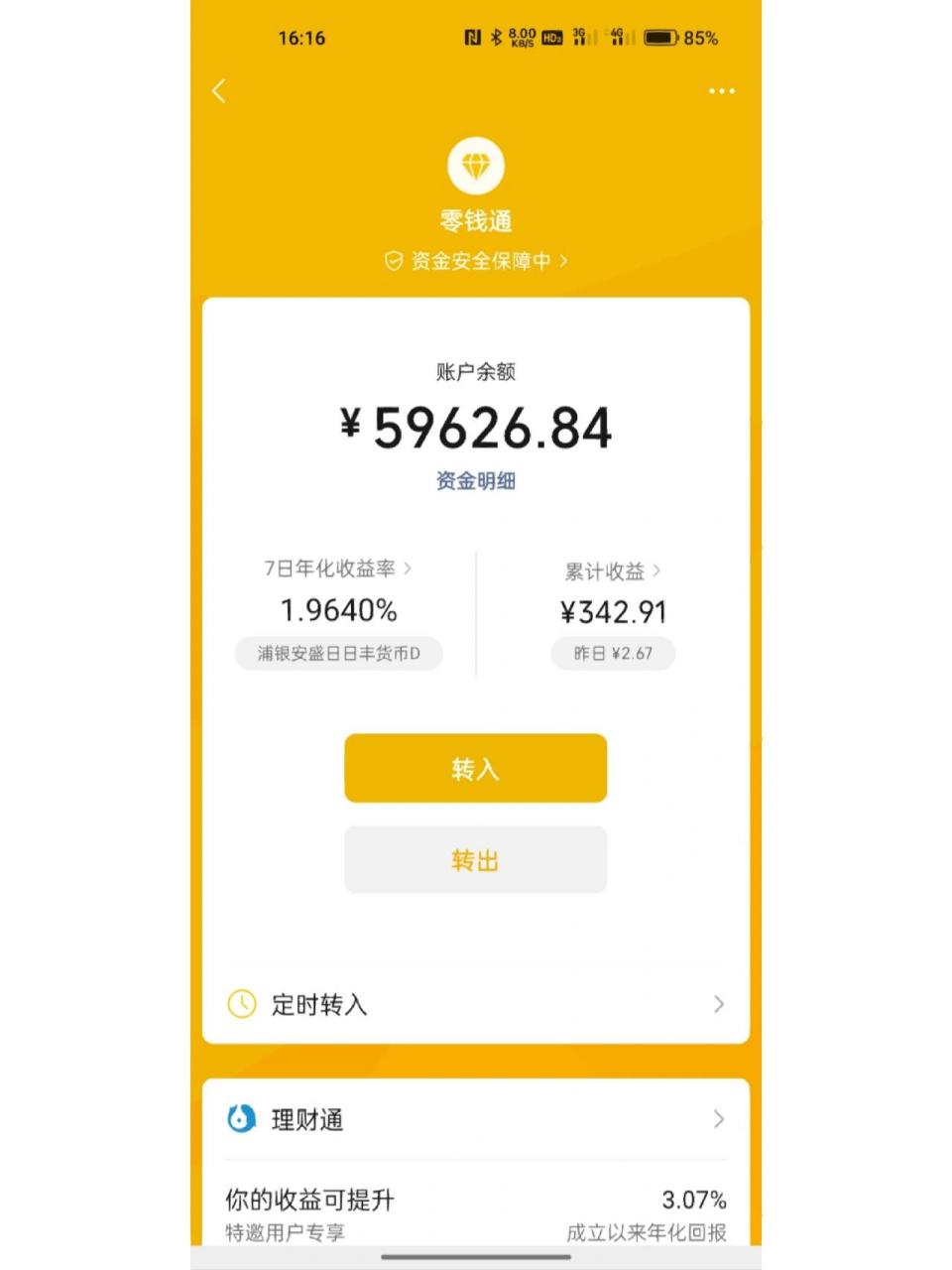Expand the 理财通 section chevron
This screenshot has height=1270, width=952.
tap(719, 1119)
